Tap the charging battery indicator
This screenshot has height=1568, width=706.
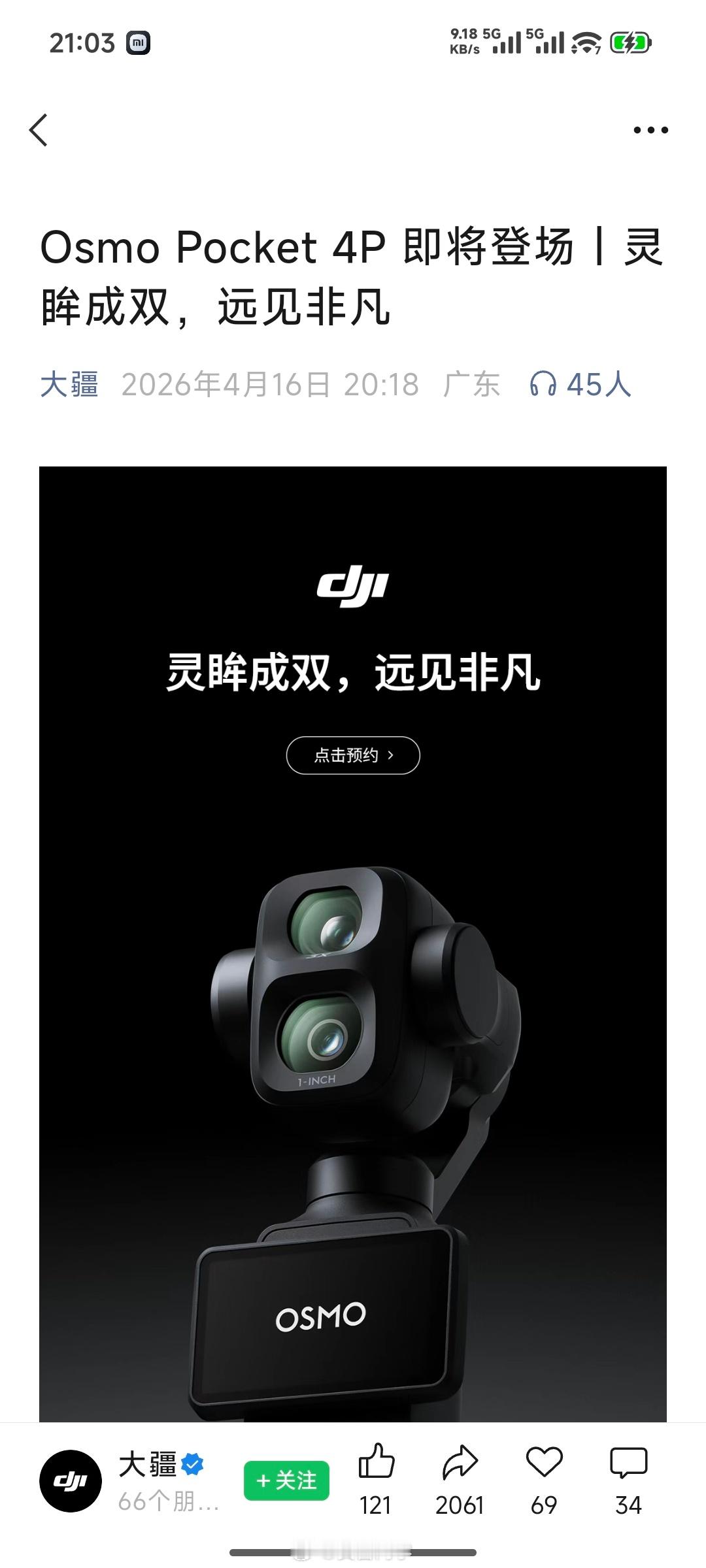(x=629, y=43)
